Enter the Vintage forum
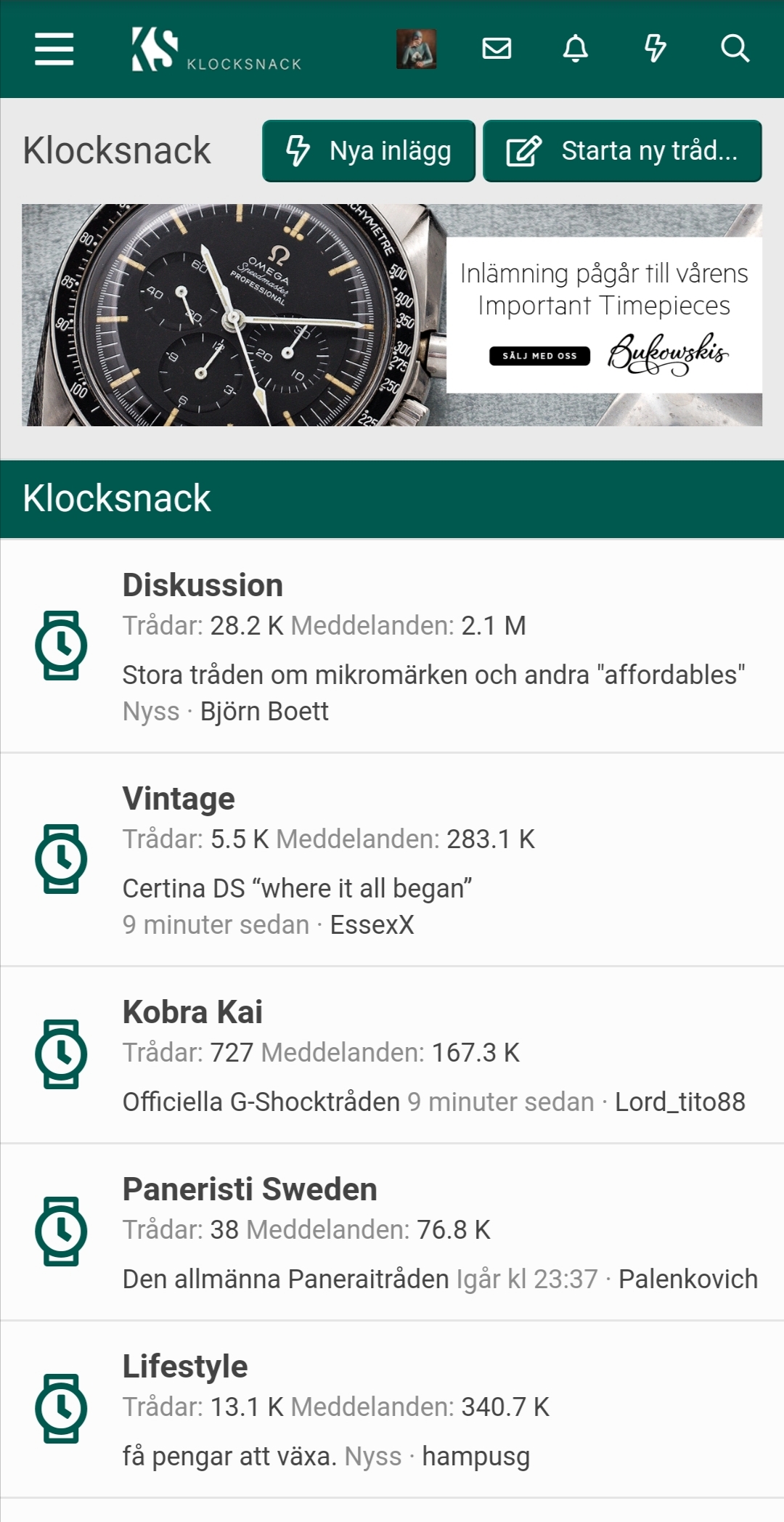Screen dimensions: 784x1522 click(179, 799)
